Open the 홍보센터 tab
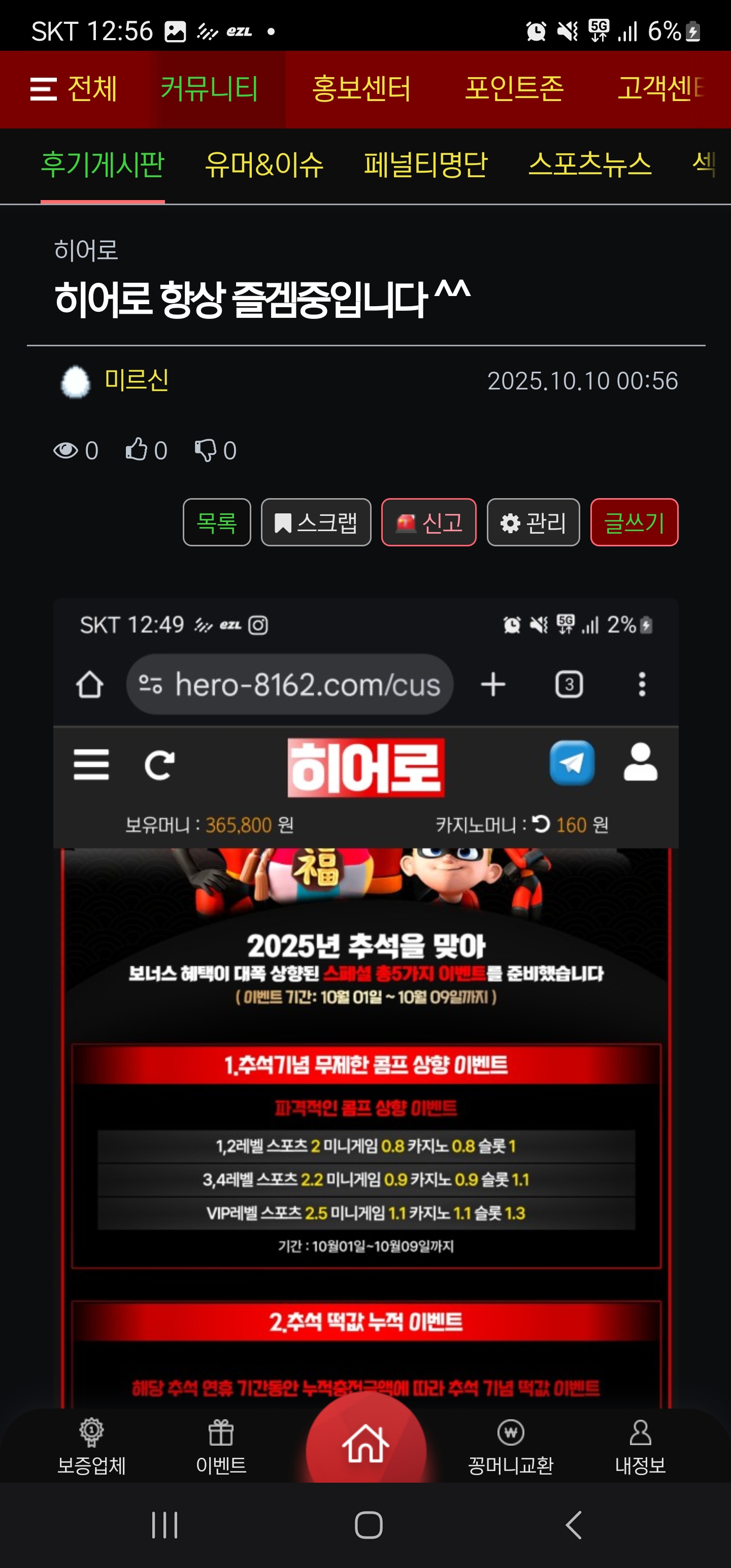The height and width of the screenshot is (1568, 731). click(361, 89)
